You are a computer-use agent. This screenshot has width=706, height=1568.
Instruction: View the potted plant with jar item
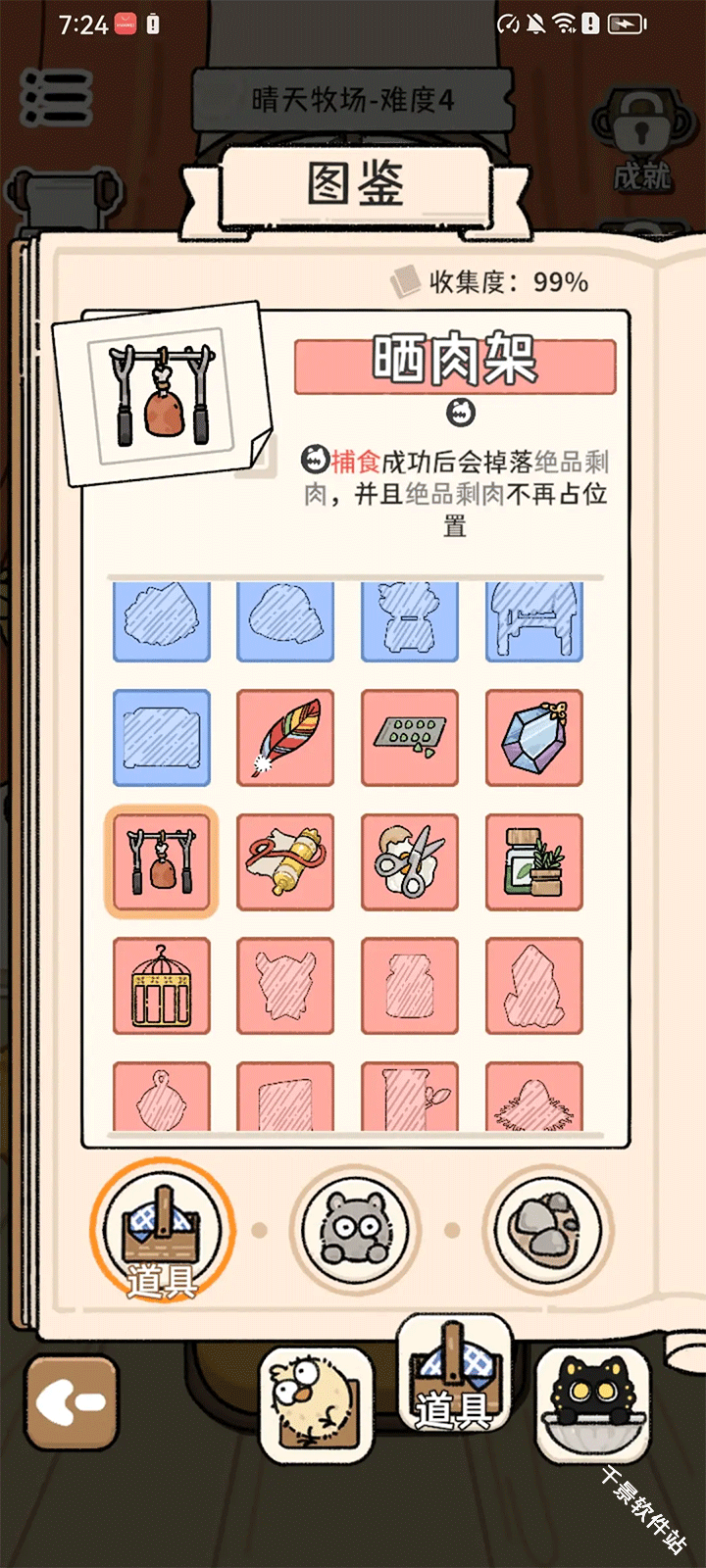pyautogui.click(x=533, y=861)
